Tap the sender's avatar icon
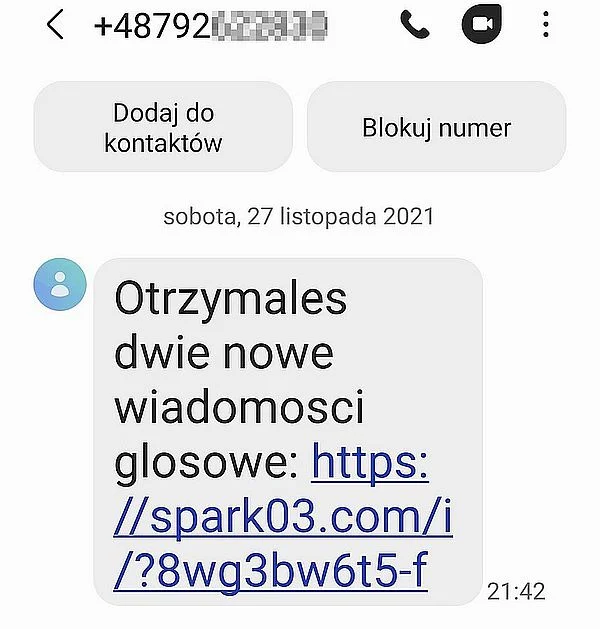Image resolution: width=600 pixels, height=629 pixels. pos(60,284)
